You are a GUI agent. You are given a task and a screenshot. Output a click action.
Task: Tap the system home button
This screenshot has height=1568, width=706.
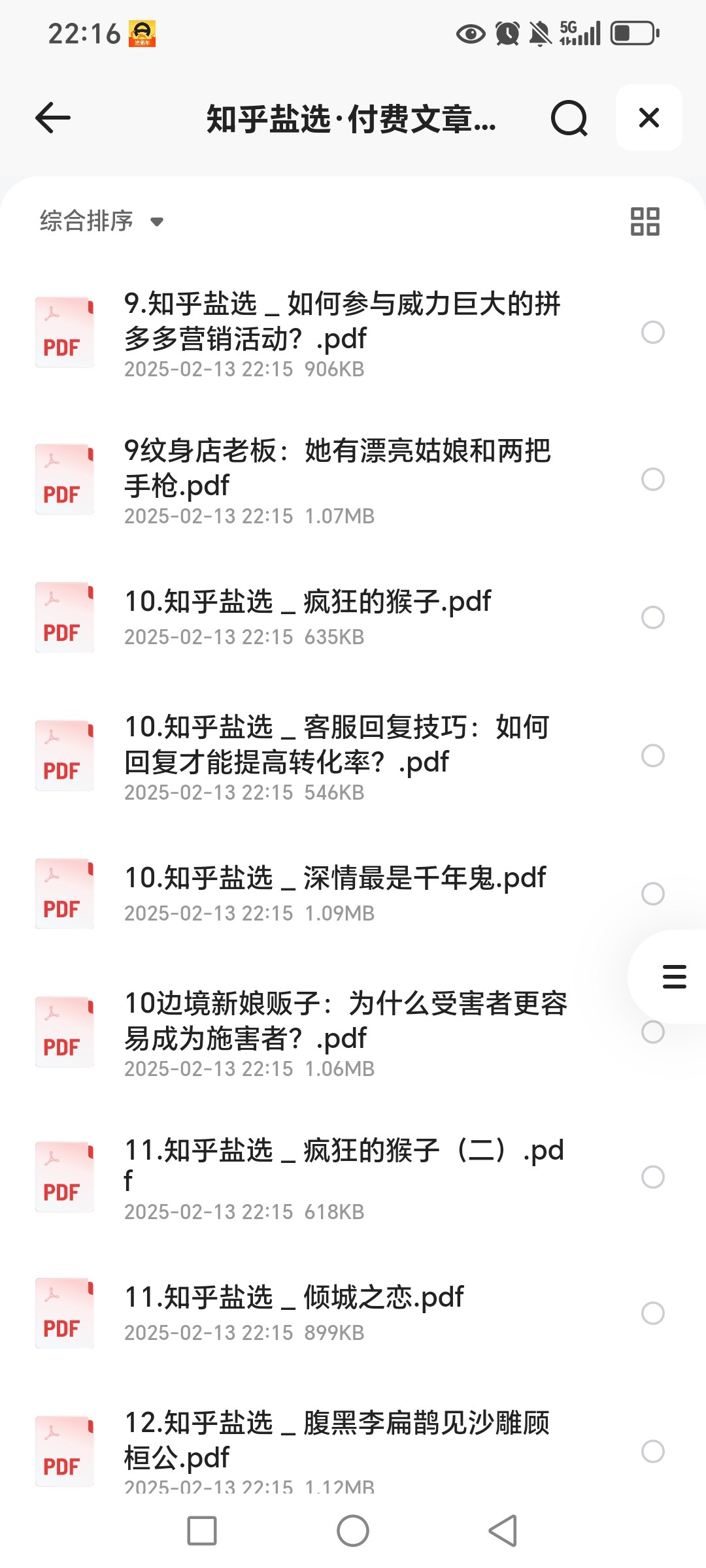pos(353,1531)
